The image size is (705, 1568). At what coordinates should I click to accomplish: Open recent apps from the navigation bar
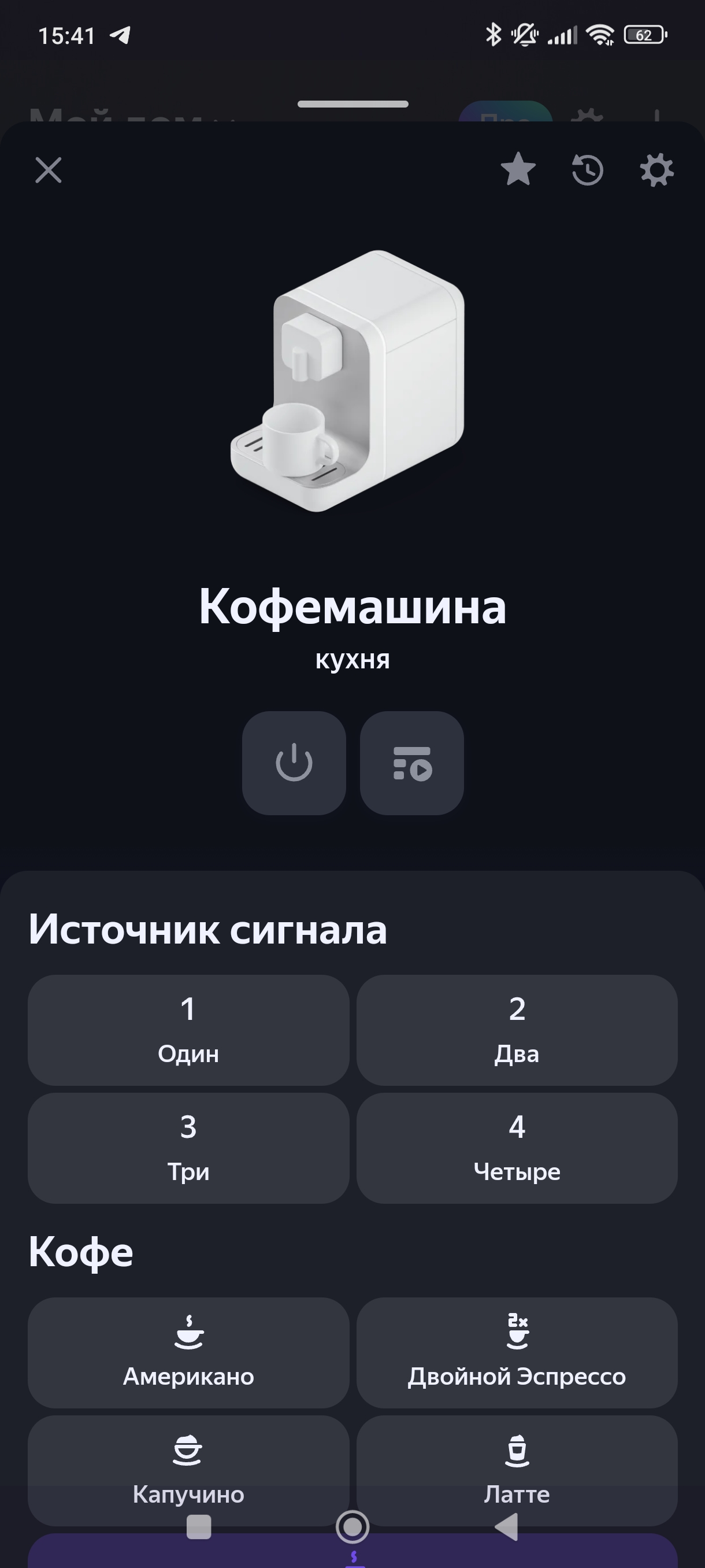tap(199, 1526)
